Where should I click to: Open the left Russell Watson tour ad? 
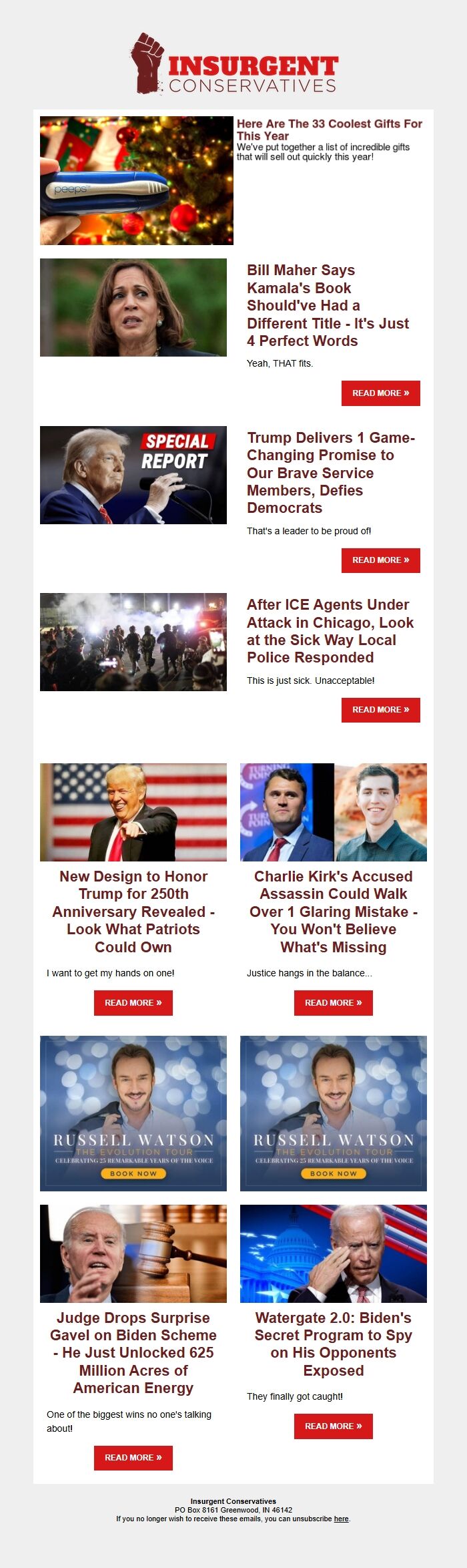pyautogui.click(x=133, y=1113)
